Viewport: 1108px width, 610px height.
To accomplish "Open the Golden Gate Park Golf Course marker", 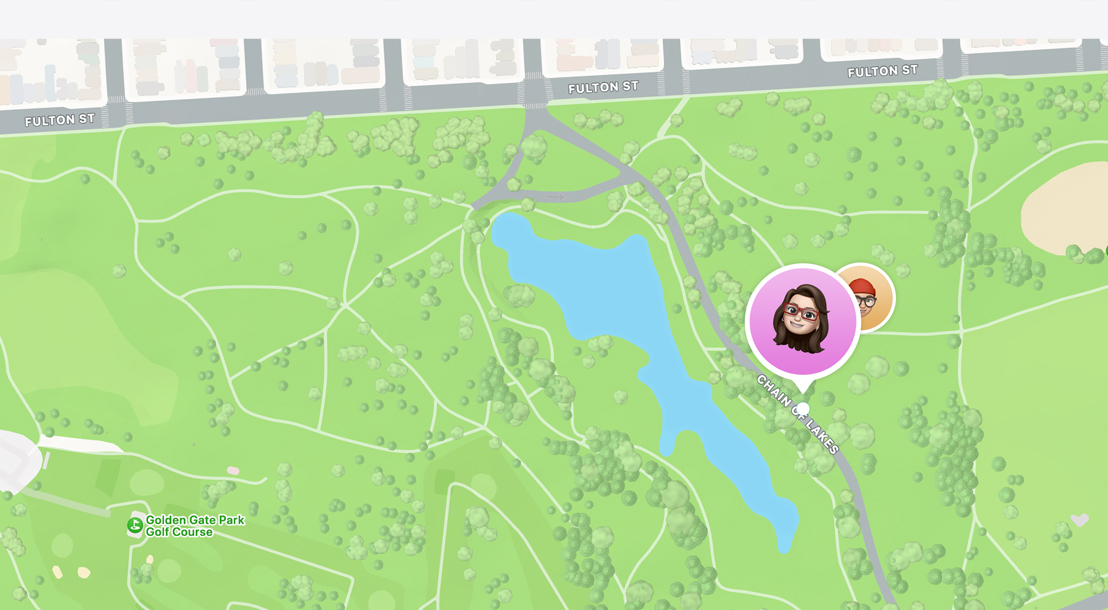I will pos(135,526).
